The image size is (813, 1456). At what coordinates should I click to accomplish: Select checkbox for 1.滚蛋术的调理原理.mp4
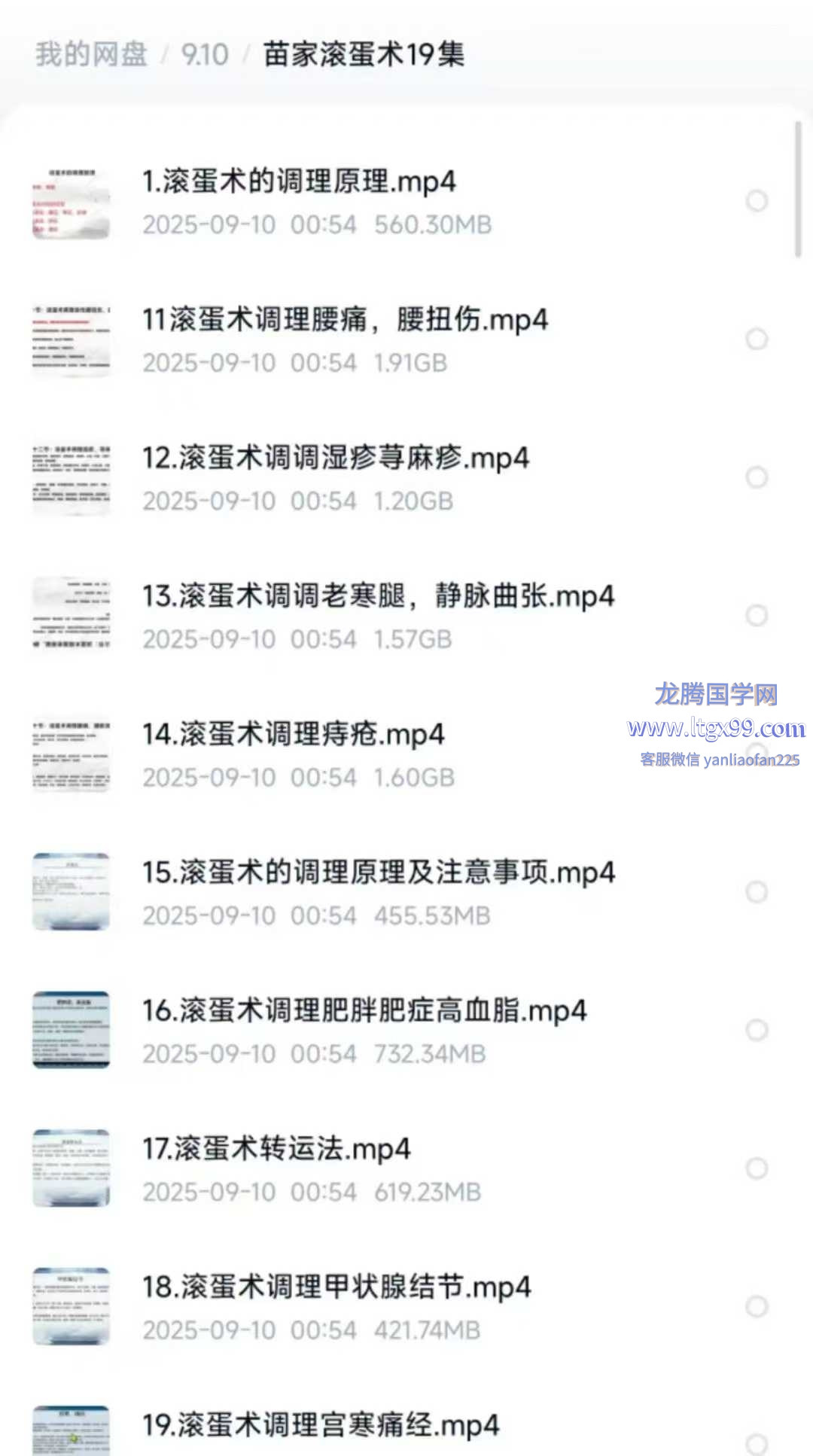click(x=757, y=201)
